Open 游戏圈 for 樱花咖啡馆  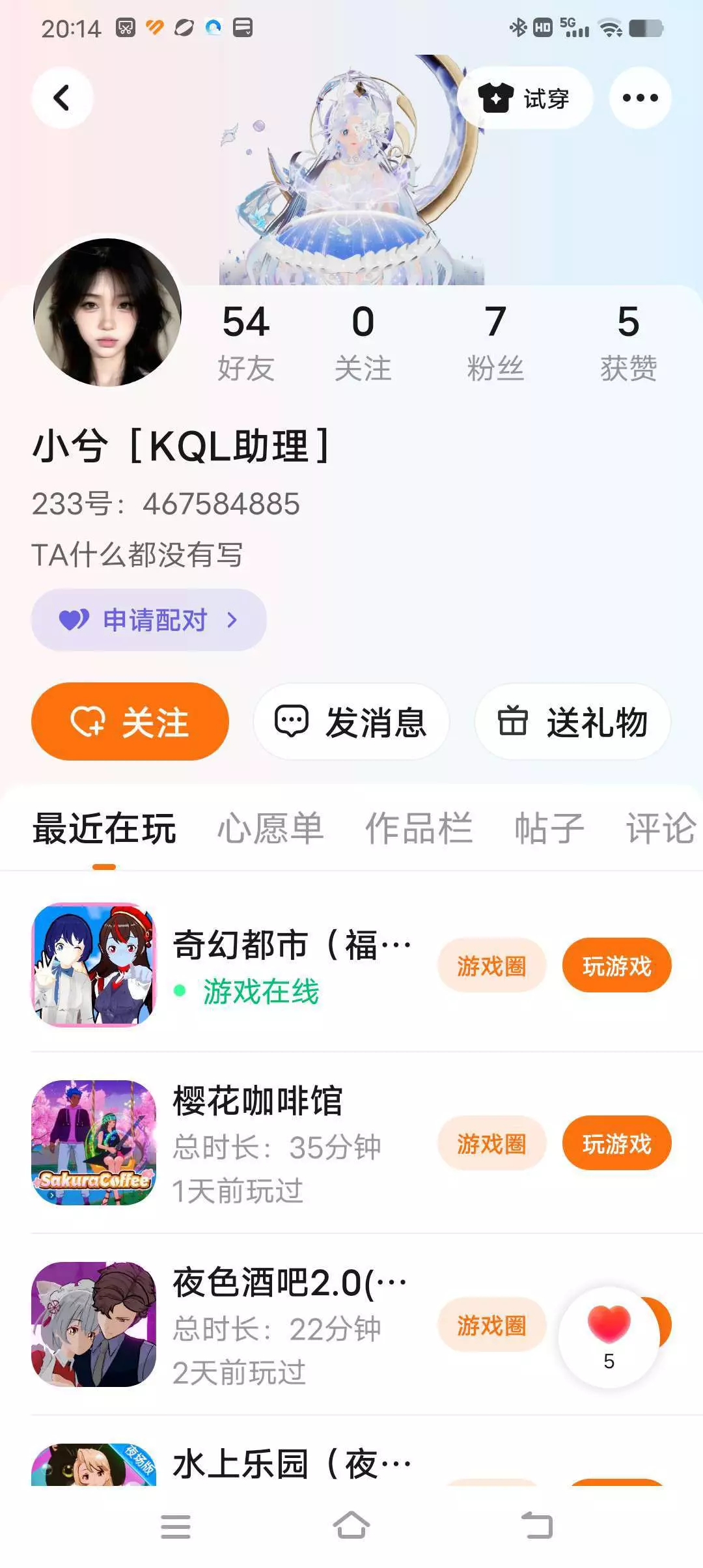(491, 1143)
